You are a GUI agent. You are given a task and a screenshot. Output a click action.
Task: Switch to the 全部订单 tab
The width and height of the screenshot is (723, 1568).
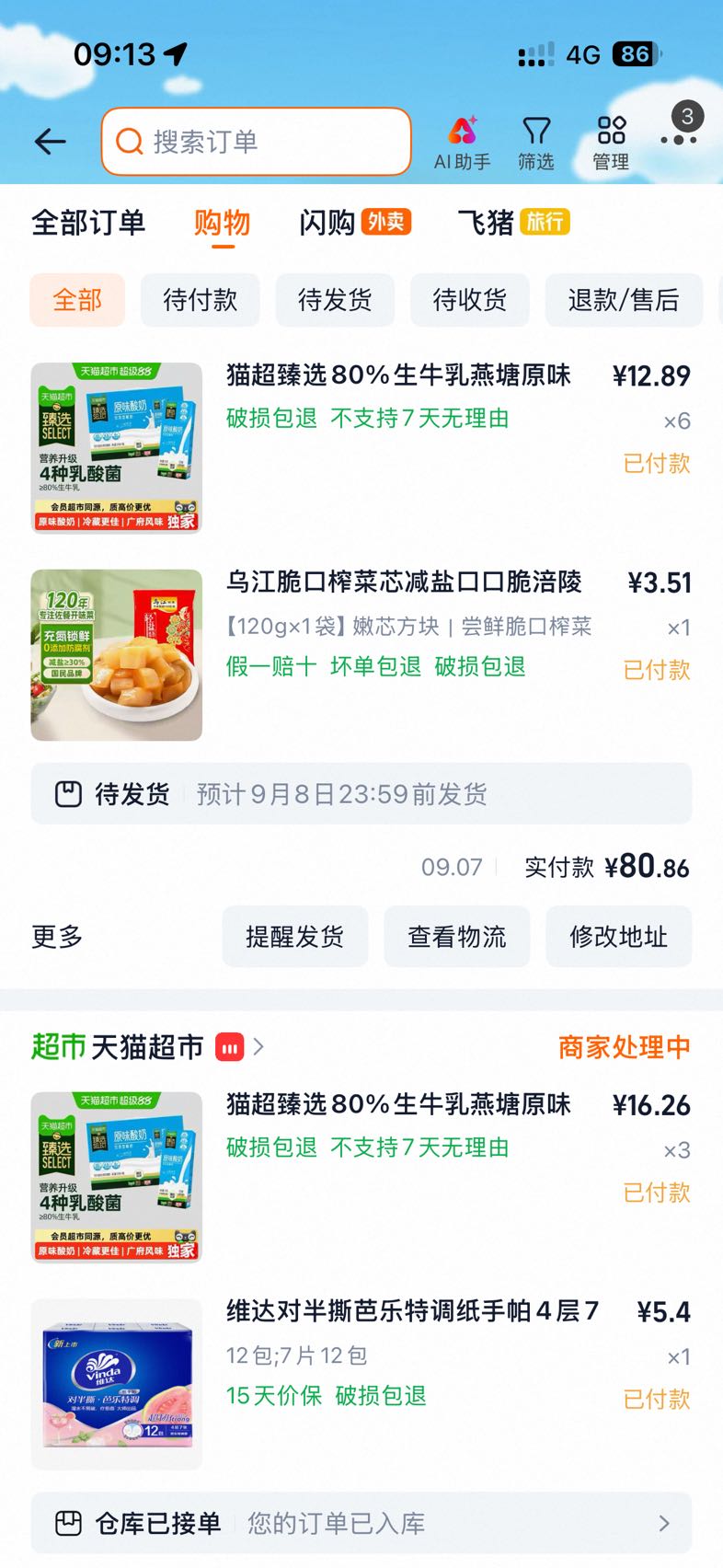pos(88,222)
